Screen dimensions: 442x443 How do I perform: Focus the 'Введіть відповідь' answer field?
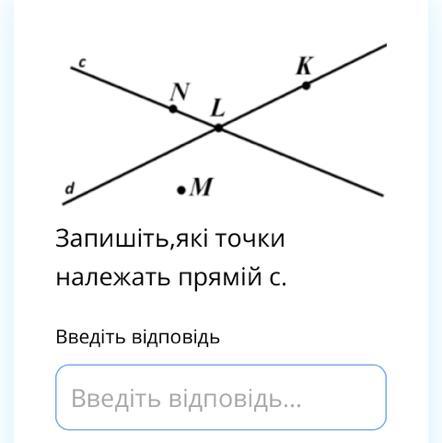tap(221, 397)
